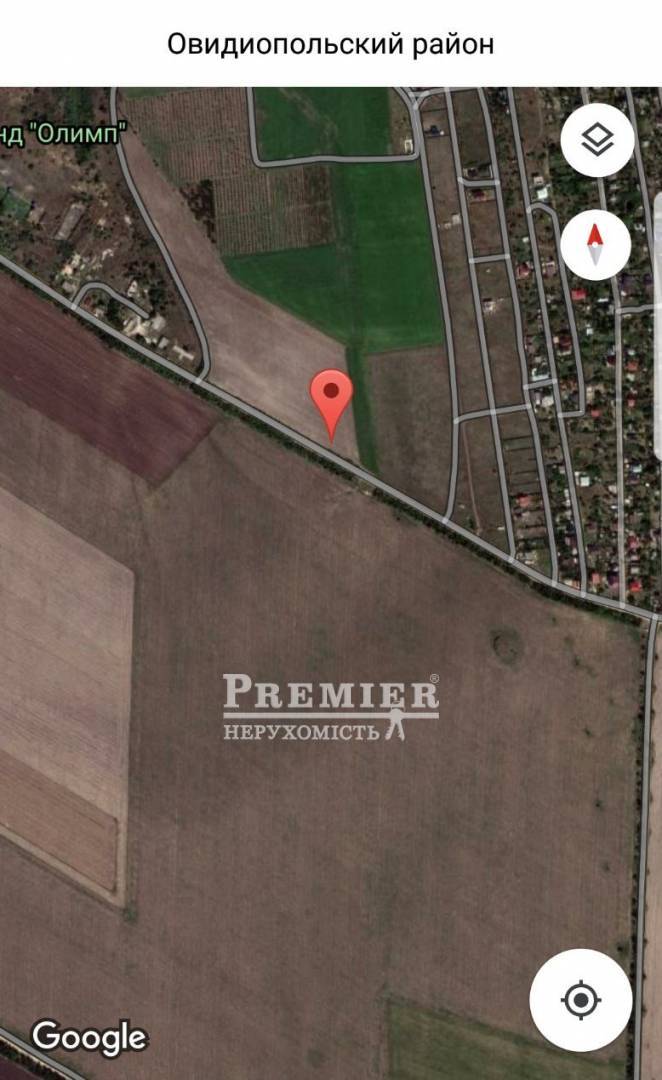
Task: Center the map on my location
Action: [x=581, y=999]
